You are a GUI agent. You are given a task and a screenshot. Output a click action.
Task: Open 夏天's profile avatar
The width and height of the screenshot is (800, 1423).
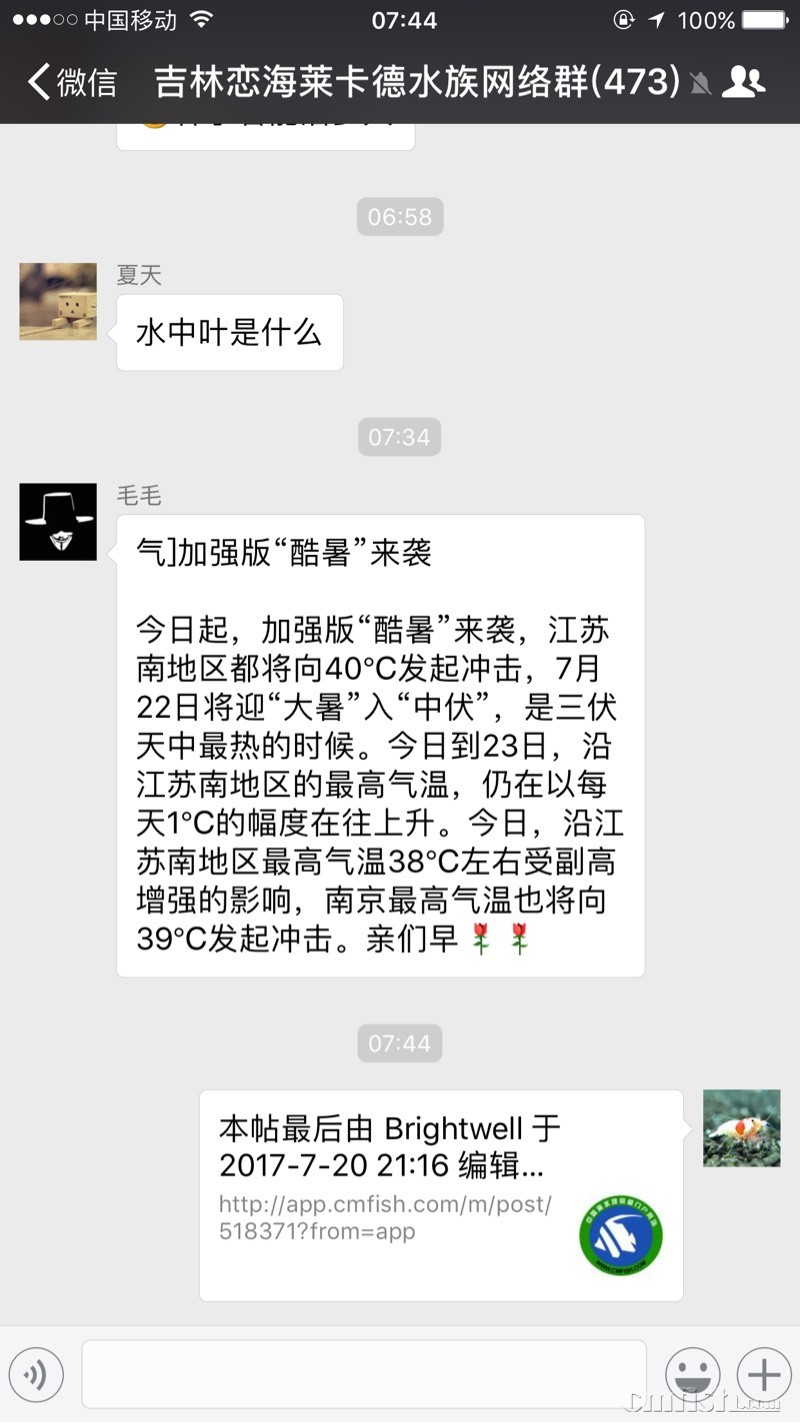click(58, 302)
